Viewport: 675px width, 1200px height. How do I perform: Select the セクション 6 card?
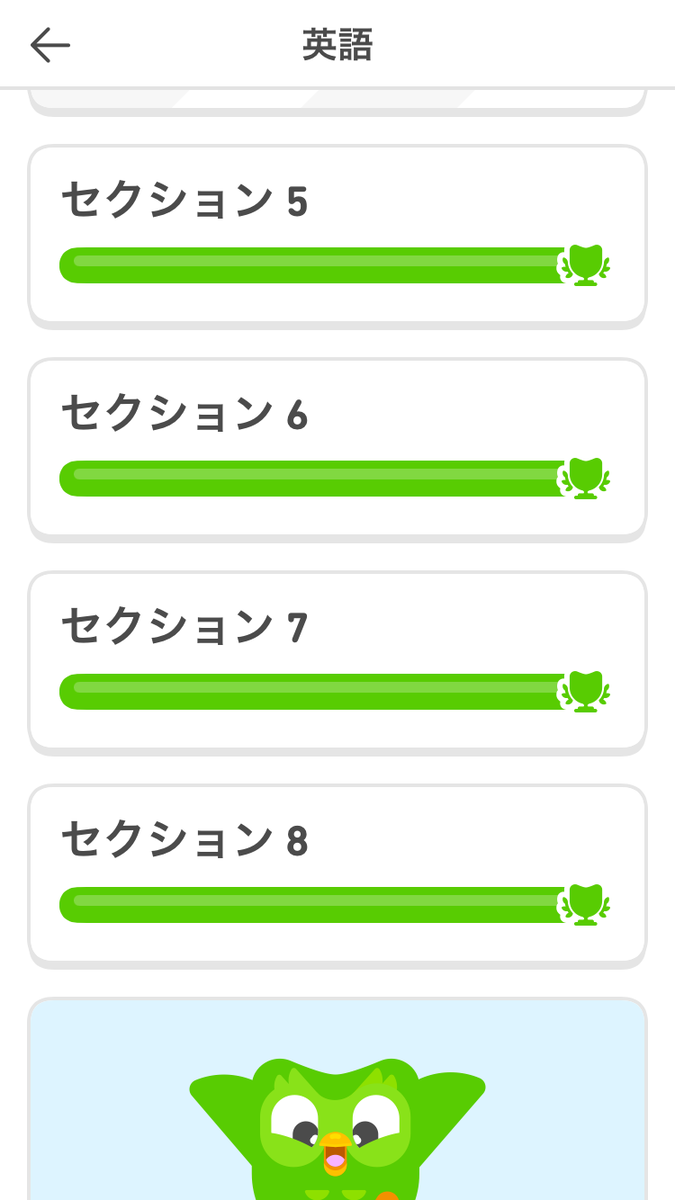tap(337, 447)
